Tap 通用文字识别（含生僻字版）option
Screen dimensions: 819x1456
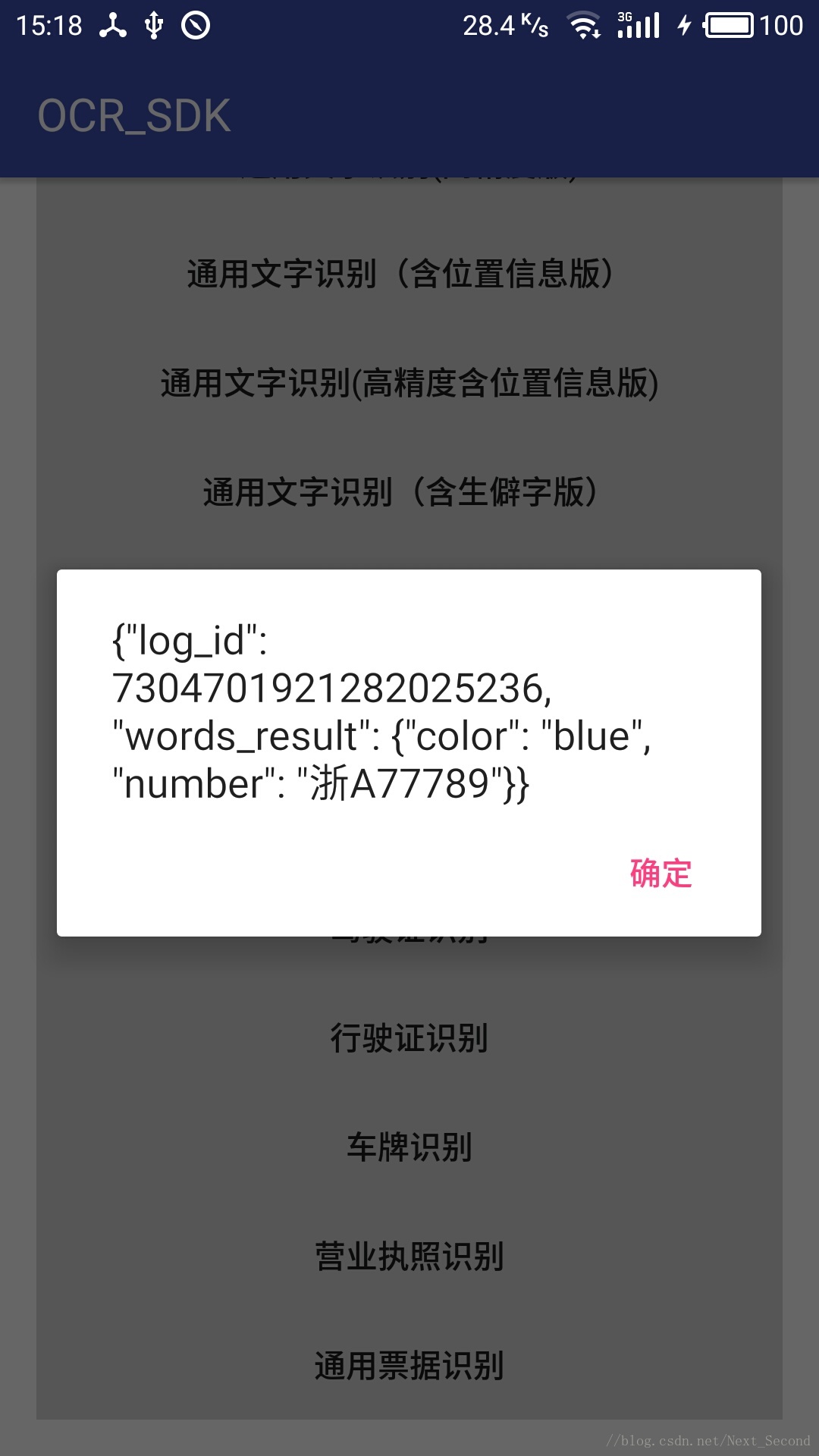tap(400, 491)
